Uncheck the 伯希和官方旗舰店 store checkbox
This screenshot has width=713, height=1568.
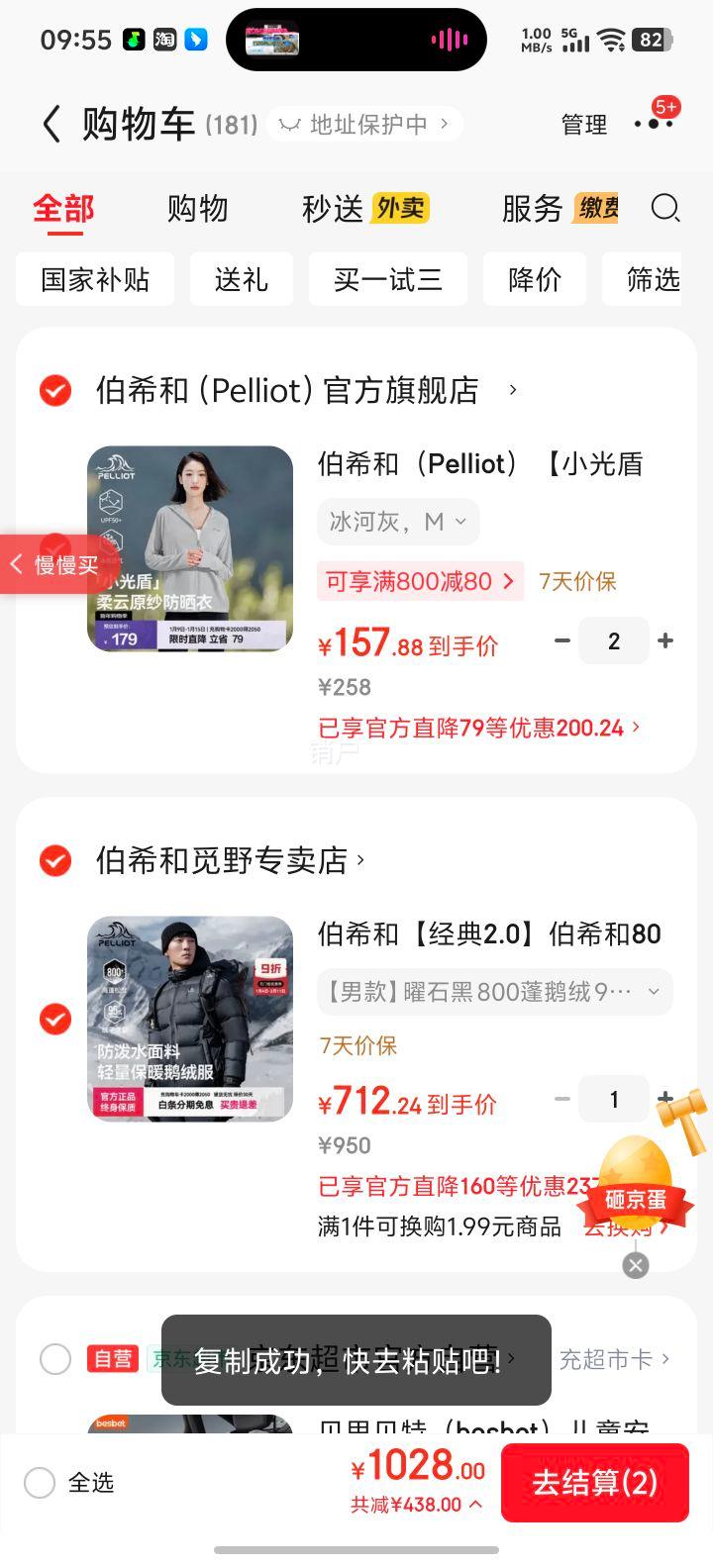click(54, 390)
